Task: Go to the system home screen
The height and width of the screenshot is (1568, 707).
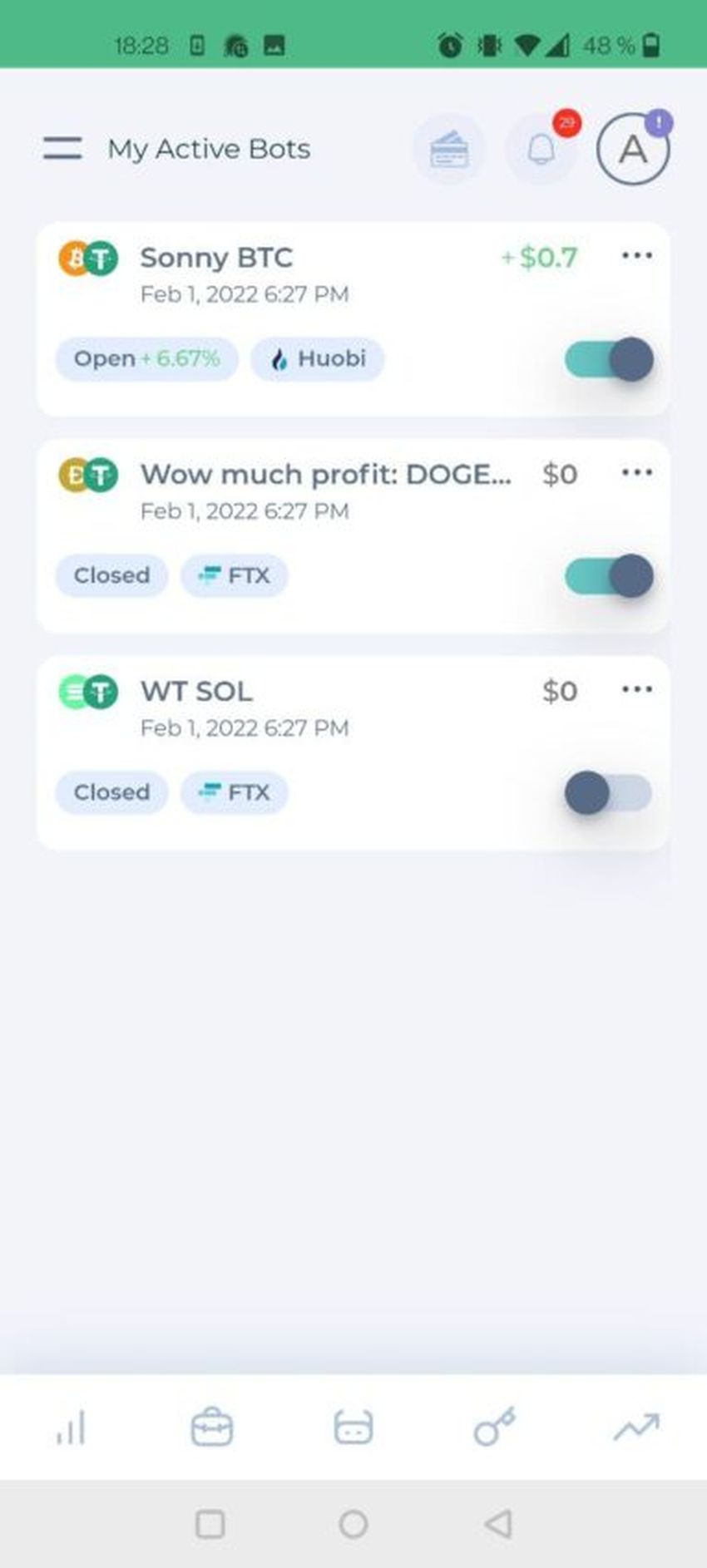Action: pos(353,1524)
